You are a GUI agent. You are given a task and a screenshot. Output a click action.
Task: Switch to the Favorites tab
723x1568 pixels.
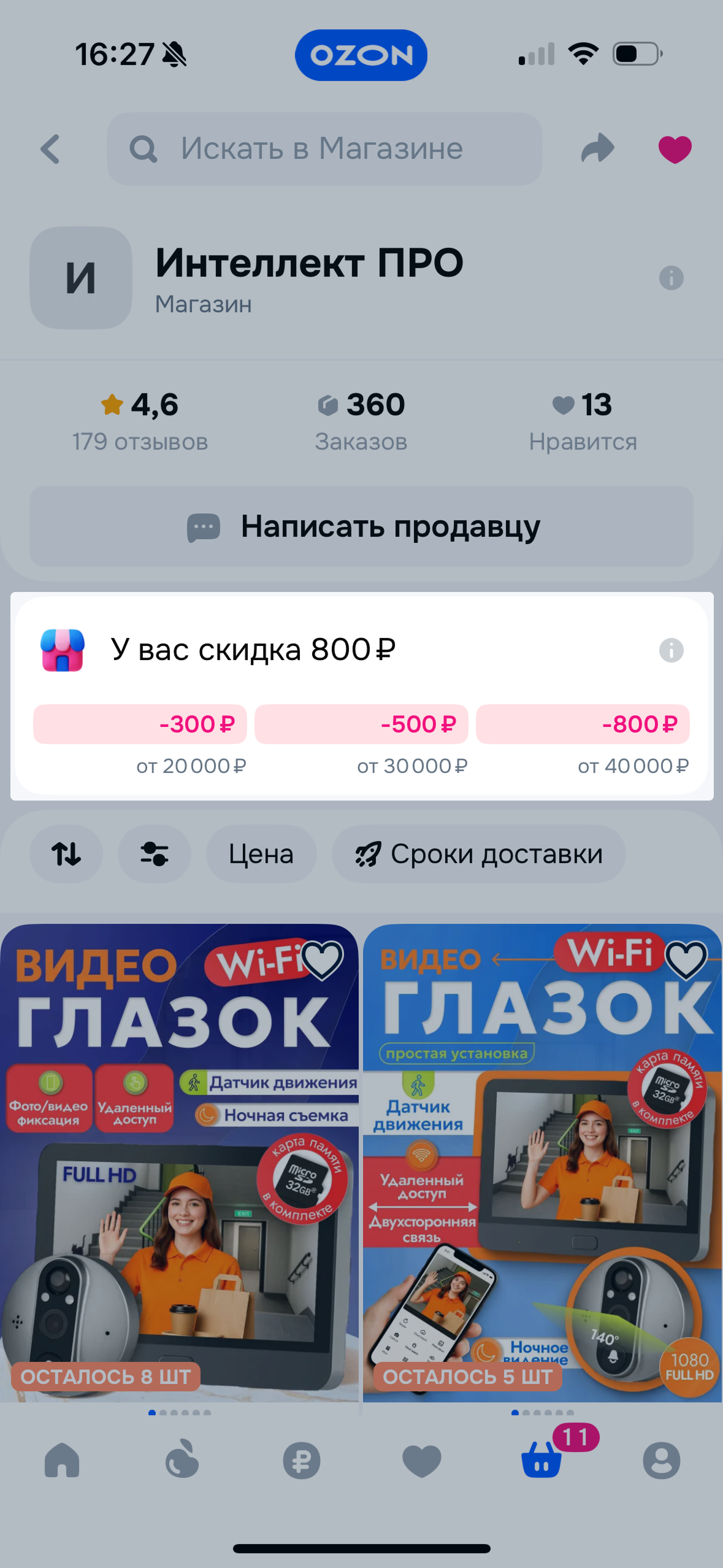point(421,1460)
